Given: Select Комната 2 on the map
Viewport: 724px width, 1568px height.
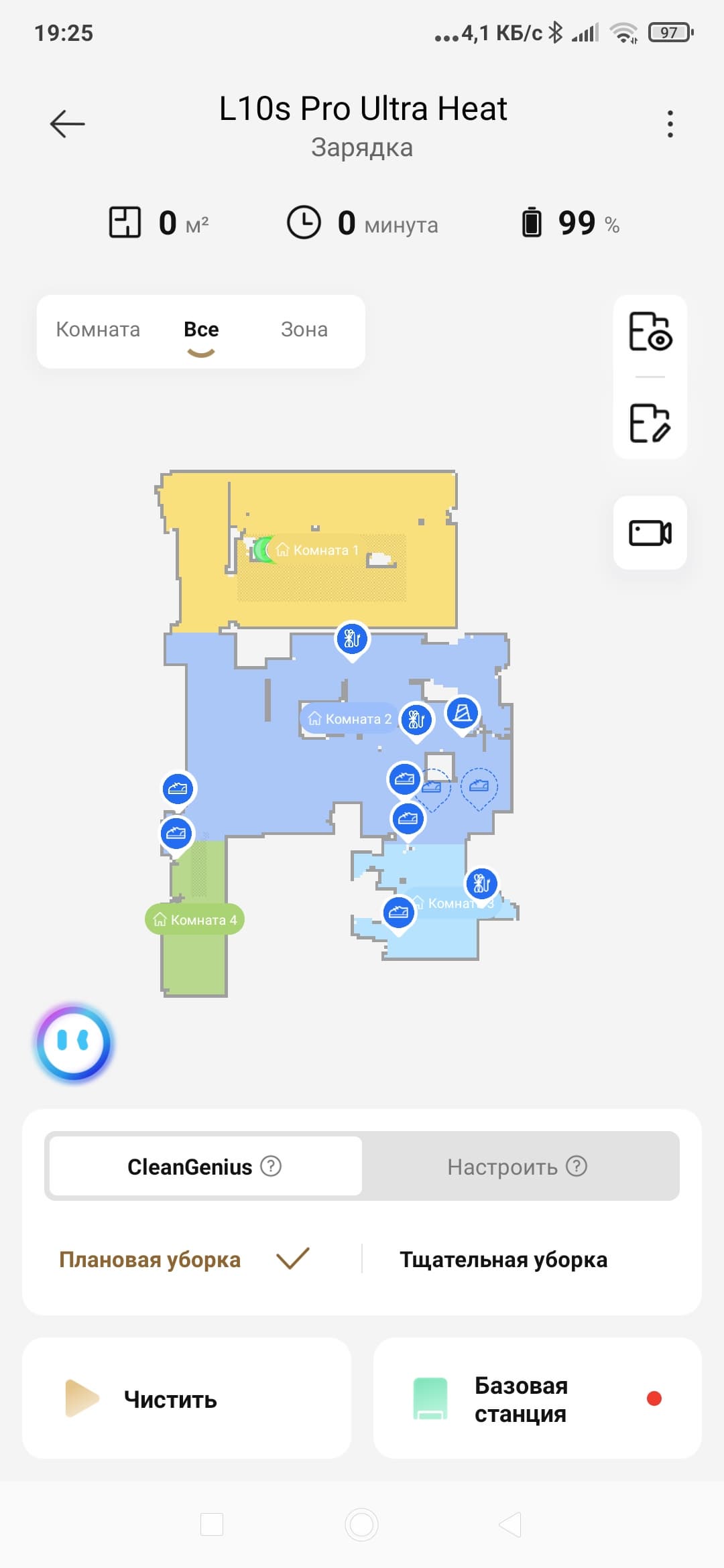Looking at the screenshot, I should tap(349, 719).
